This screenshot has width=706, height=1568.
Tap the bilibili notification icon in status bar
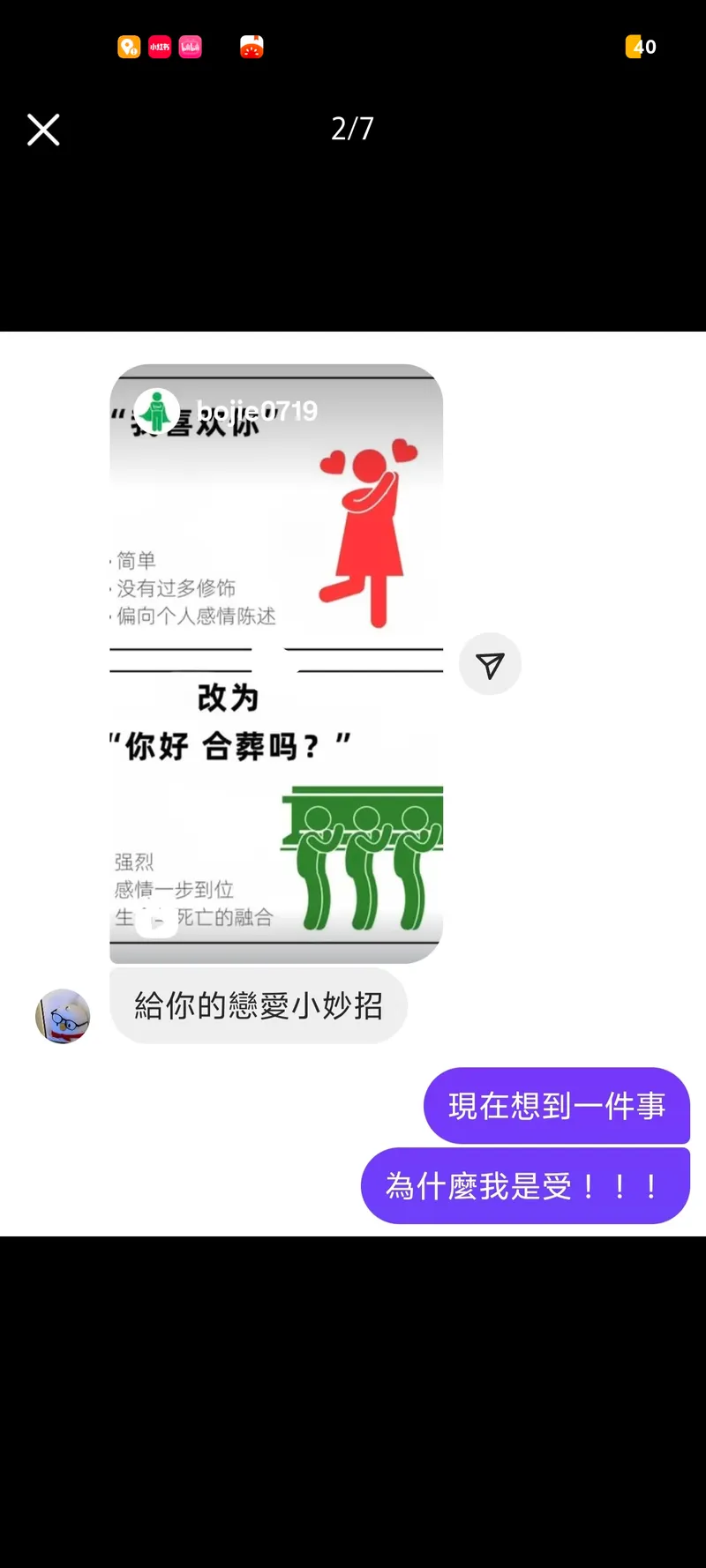pyautogui.click(x=191, y=47)
